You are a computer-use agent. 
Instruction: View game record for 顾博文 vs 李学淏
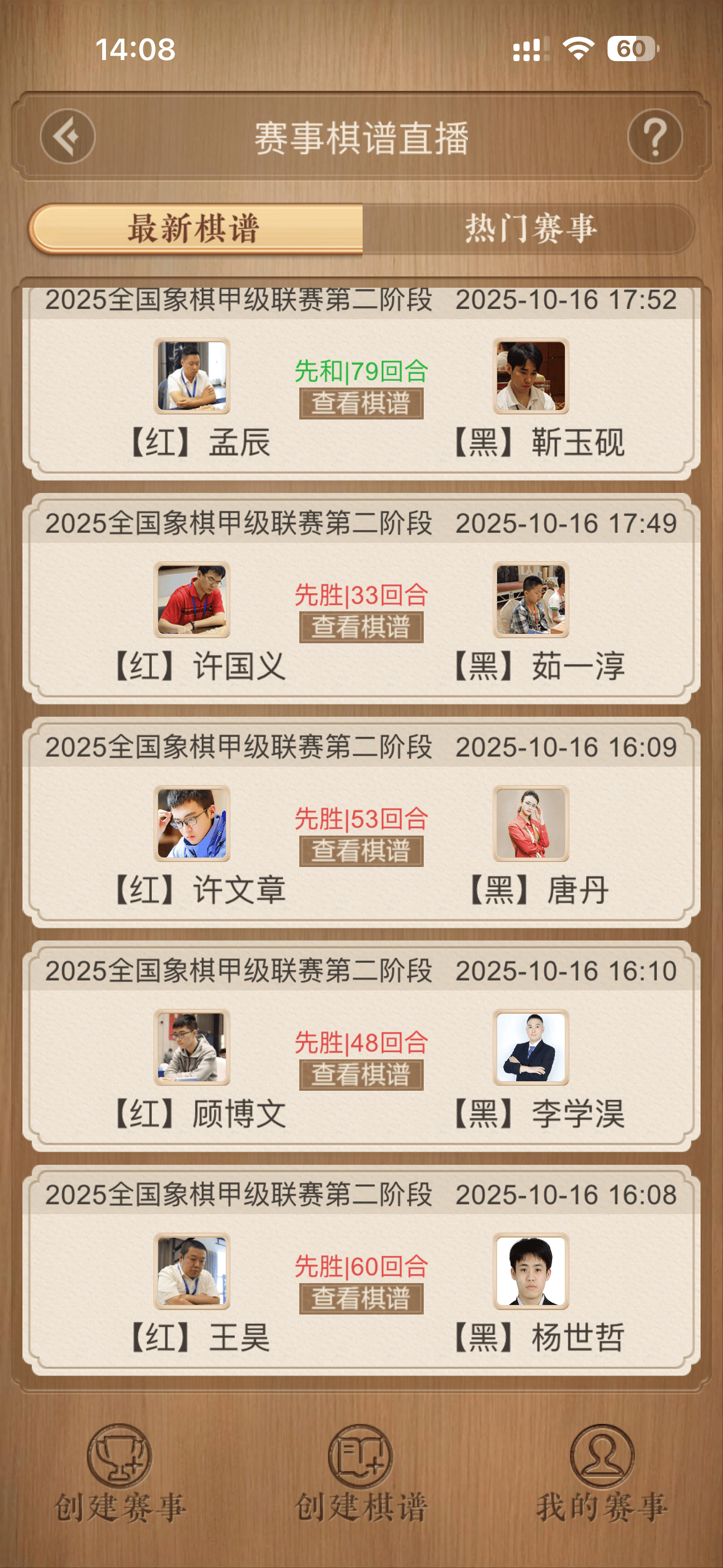[x=361, y=1074]
